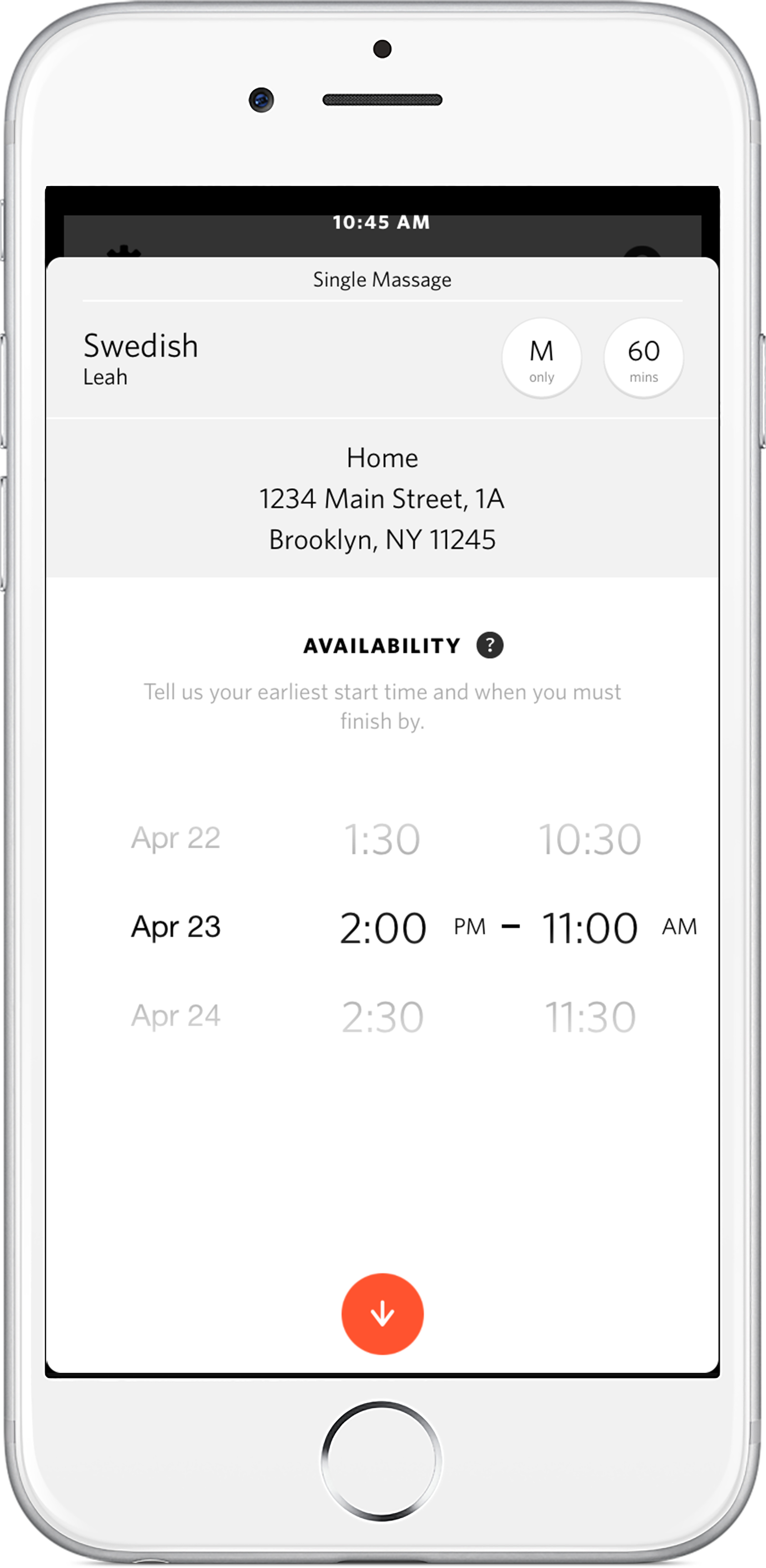Select Apr 24 in the date picker
Image resolution: width=766 pixels, height=1568 pixels.
point(175,1016)
